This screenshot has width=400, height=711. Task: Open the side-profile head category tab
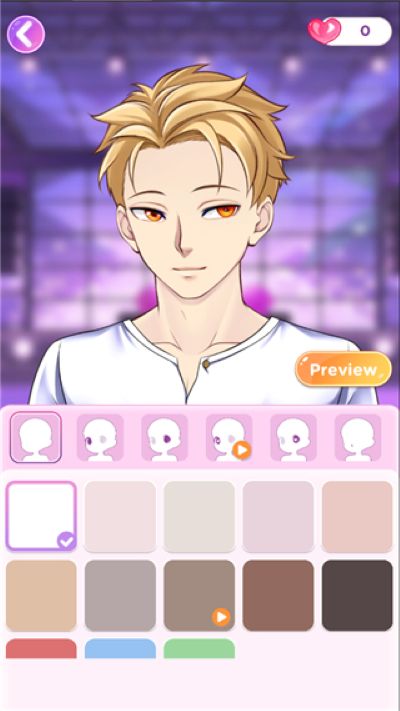[358, 438]
